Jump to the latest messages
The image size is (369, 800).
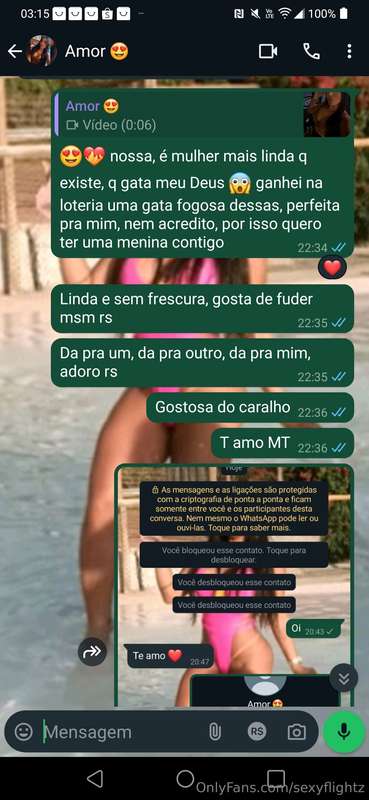(x=343, y=678)
